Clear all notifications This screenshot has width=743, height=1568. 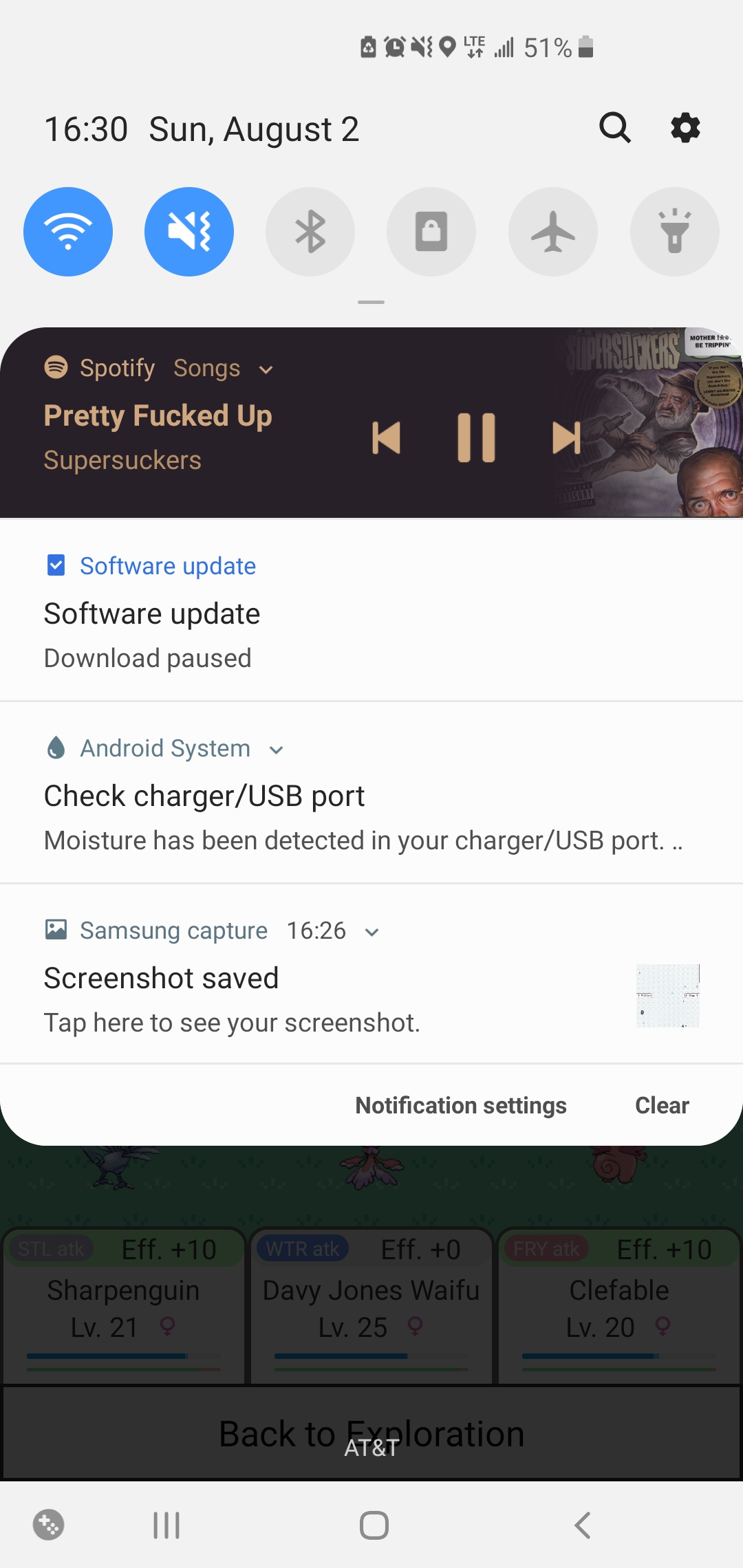[661, 1105]
